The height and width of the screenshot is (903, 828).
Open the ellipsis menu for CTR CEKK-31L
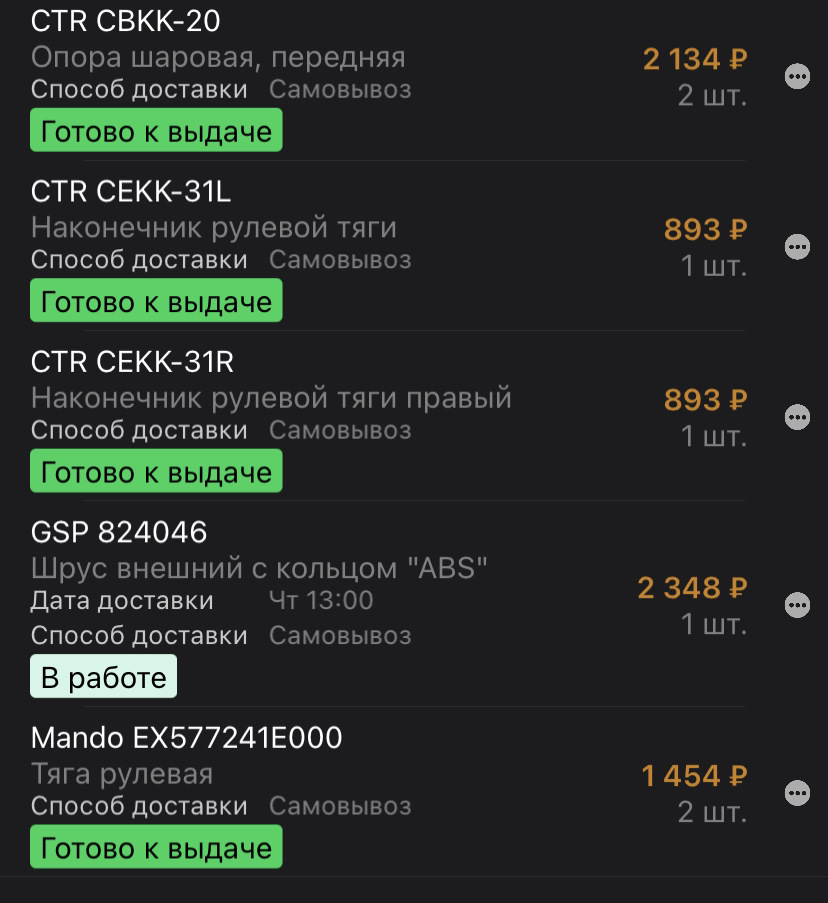[797, 245]
